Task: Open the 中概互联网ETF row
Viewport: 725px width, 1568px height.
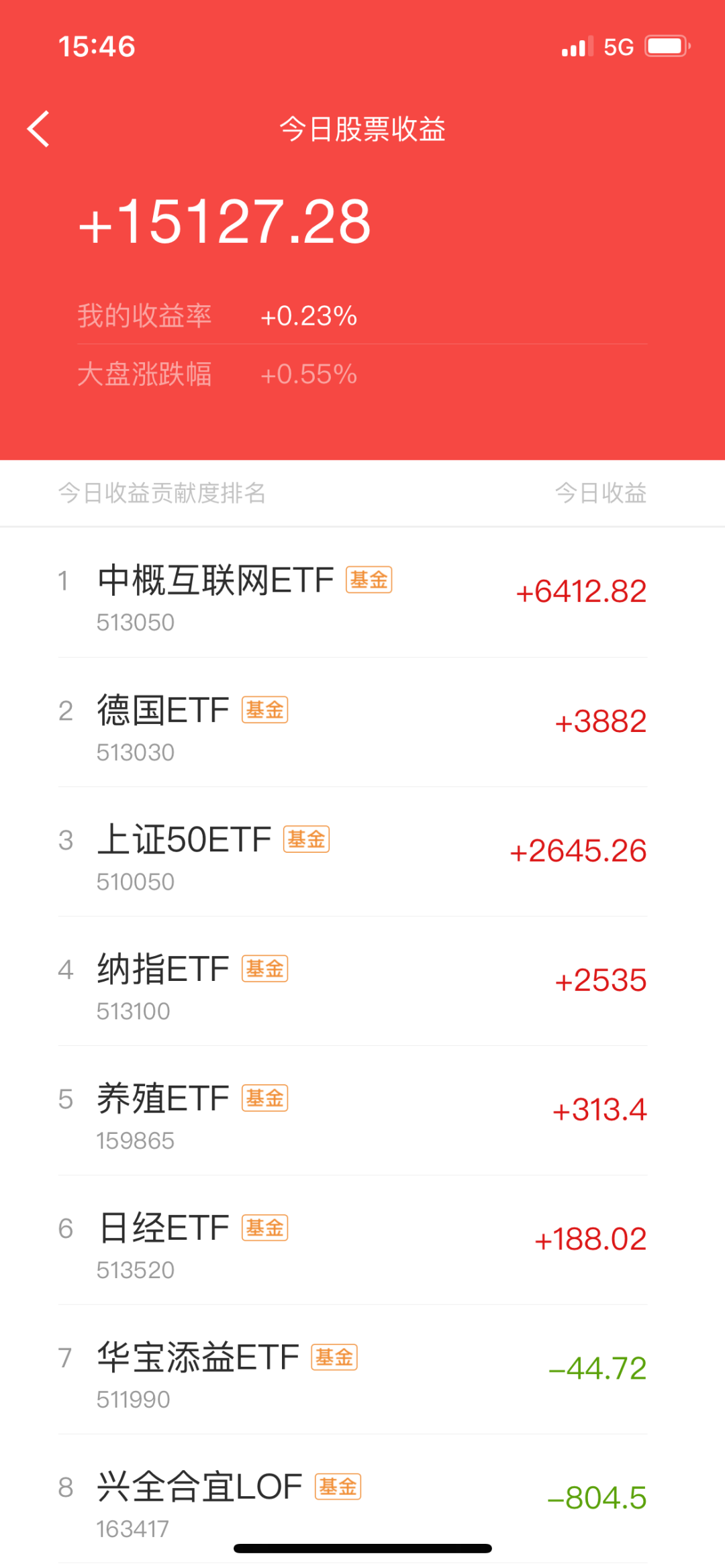Action: (x=362, y=593)
